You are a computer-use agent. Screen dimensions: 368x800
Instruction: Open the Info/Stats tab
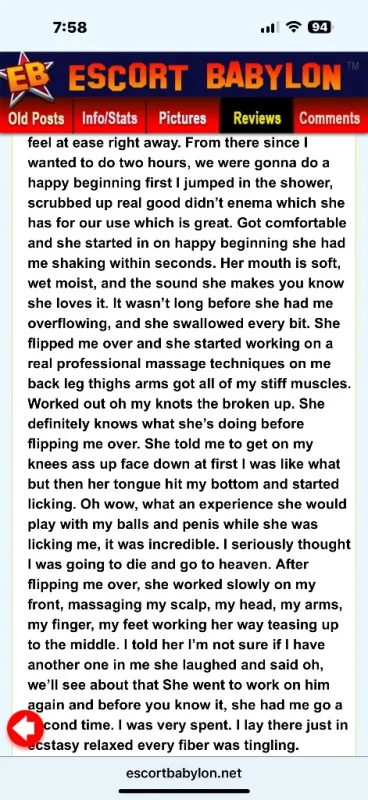tap(110, 118)
